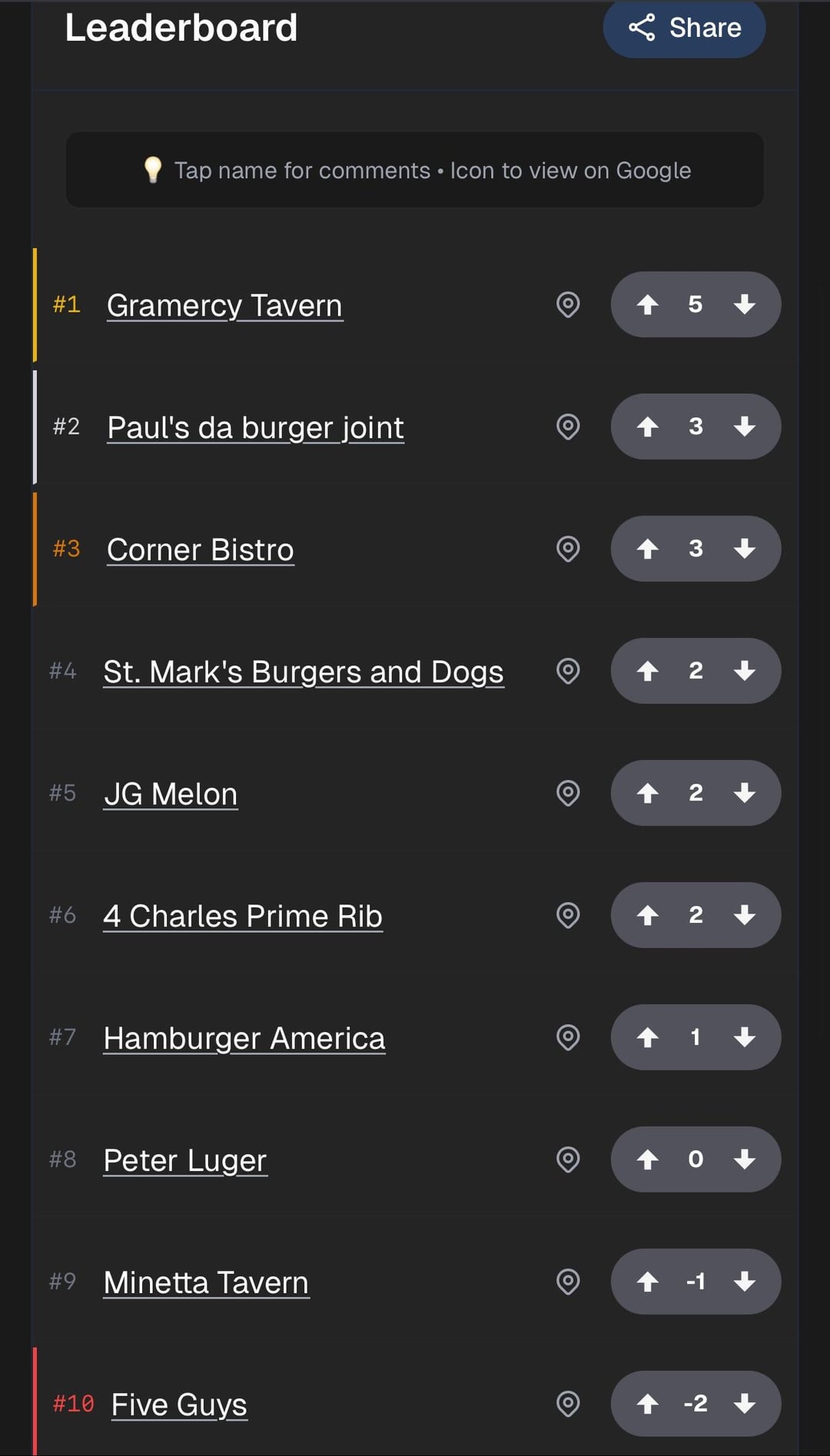Image resolution: width=830 pixels, height=1456 pixels.
Task: Open comments for Five Guys
Action: [x=179, y=1405]
